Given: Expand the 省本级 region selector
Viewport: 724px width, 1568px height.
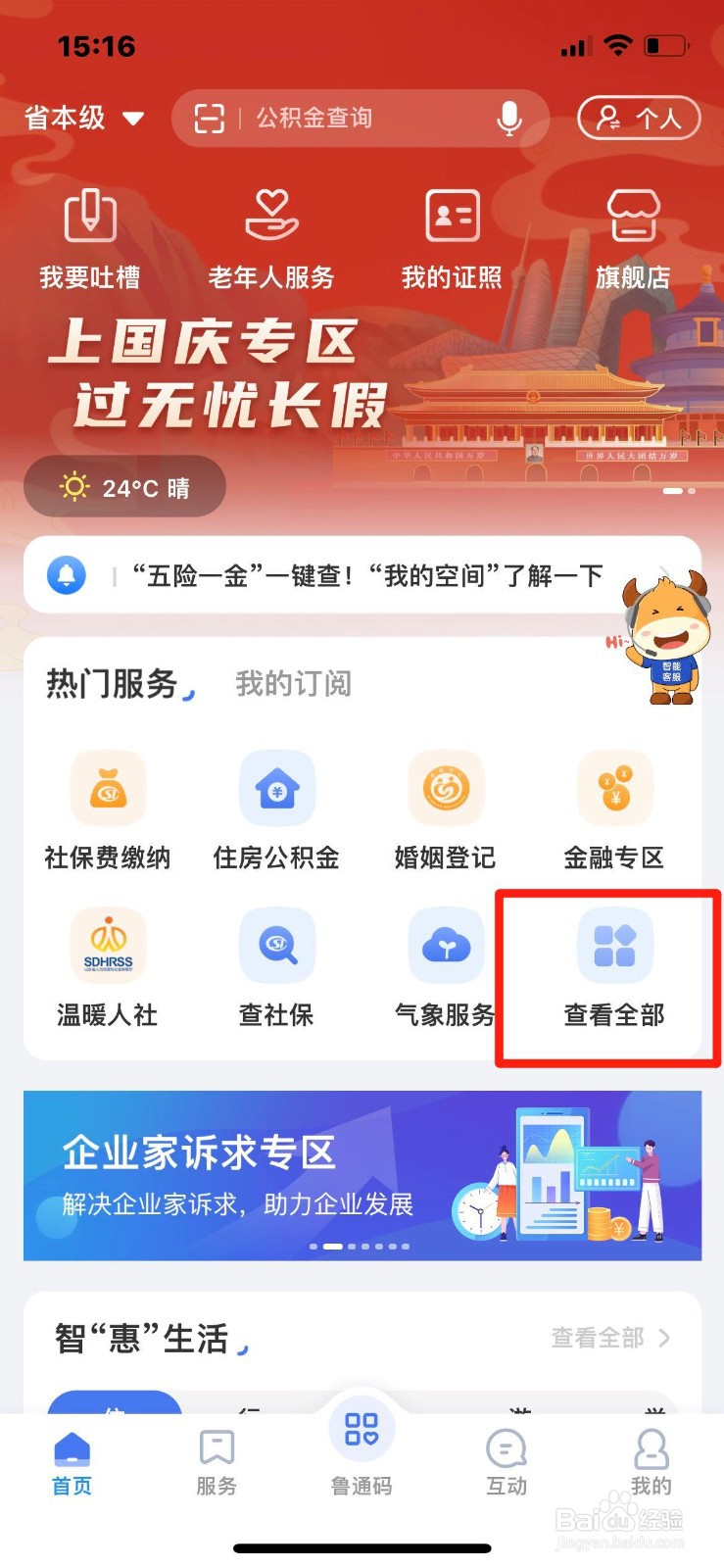Looking at the screenshot, I should (78, 116).
